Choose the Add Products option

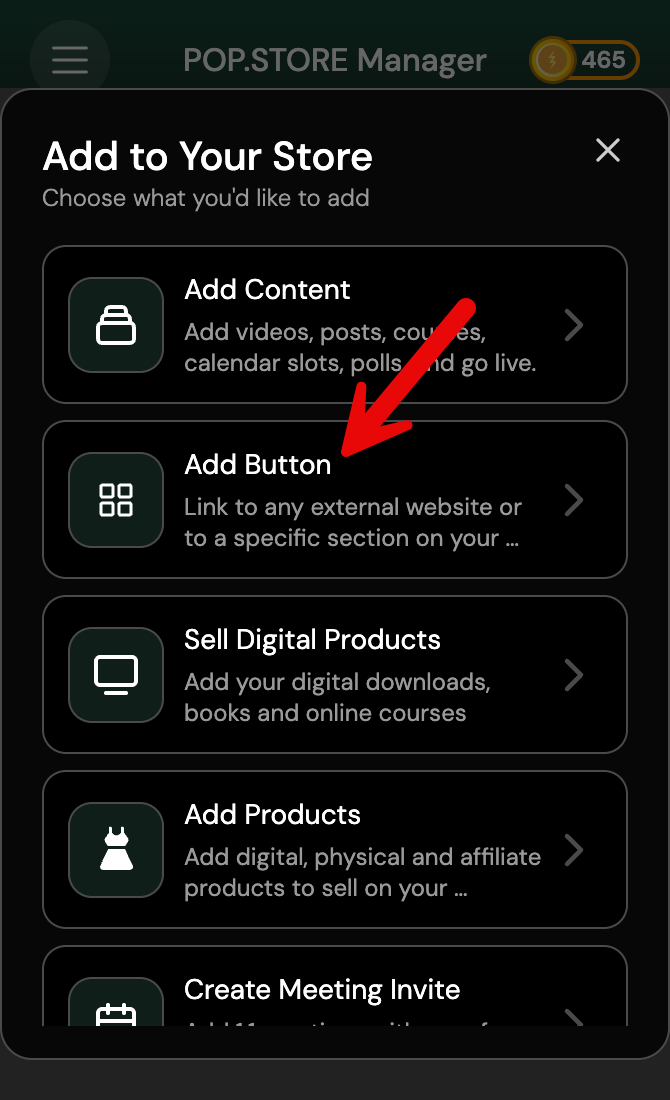point(334,850)
